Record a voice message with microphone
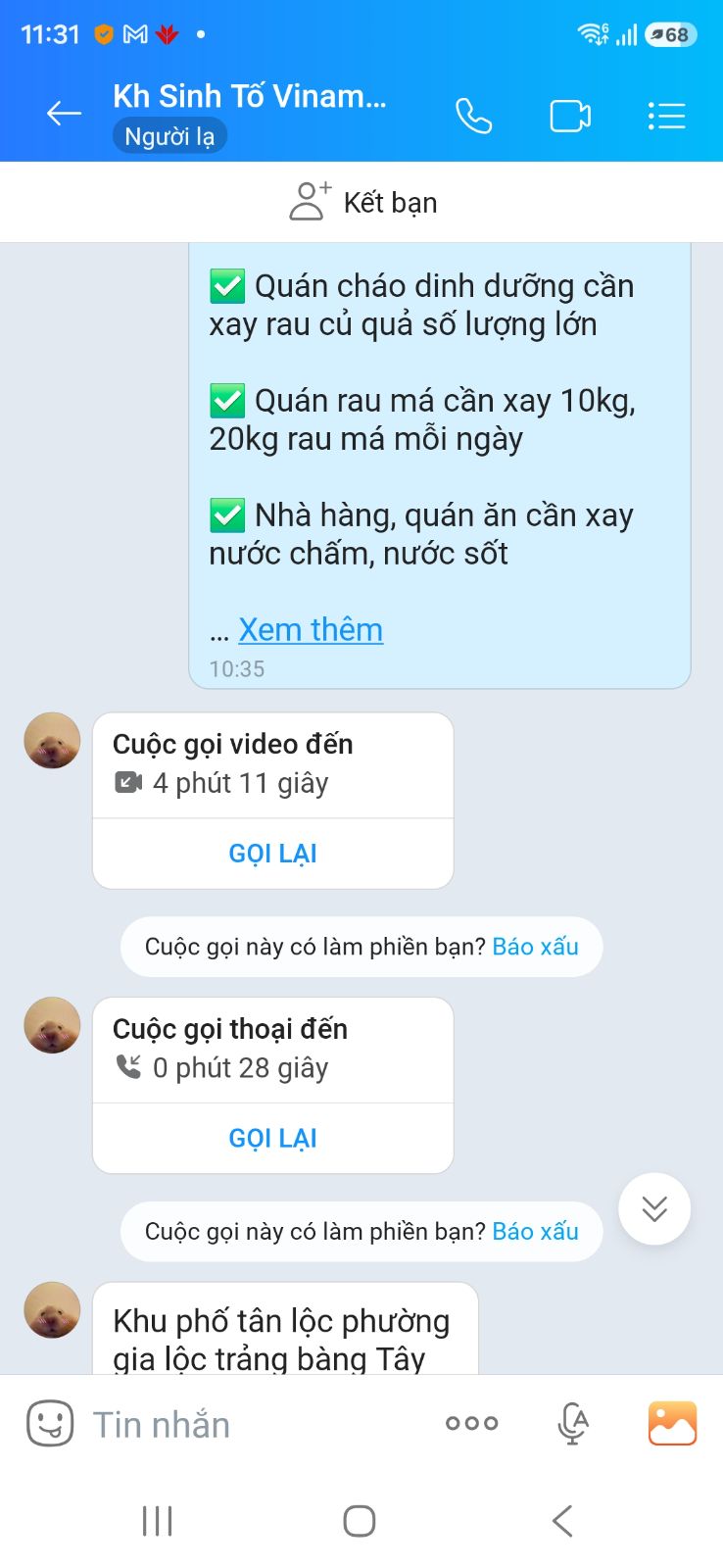 click(x=573, y=1423)
